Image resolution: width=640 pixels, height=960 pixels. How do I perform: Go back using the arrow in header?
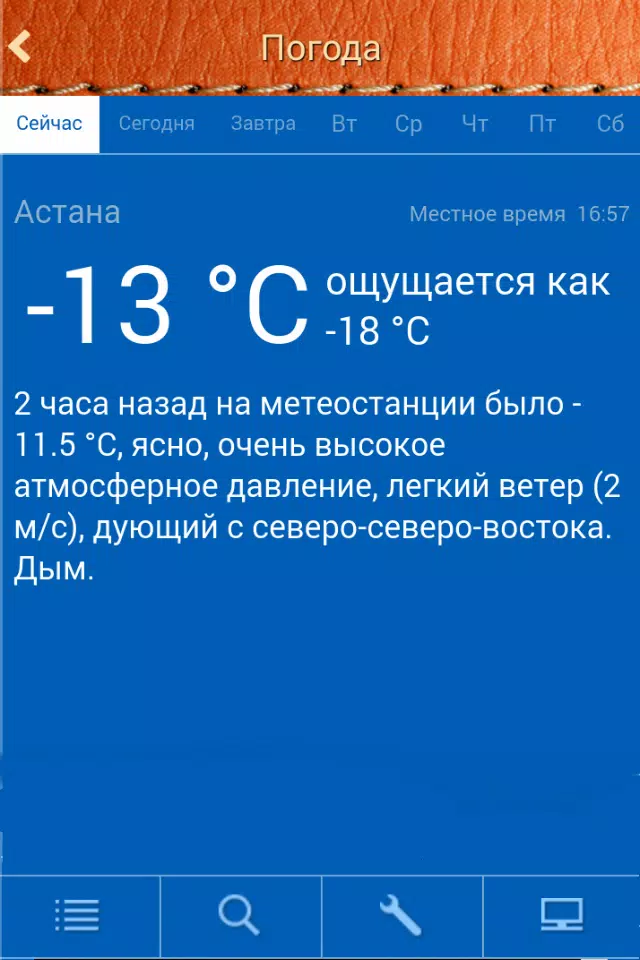[x=20, y=47]
